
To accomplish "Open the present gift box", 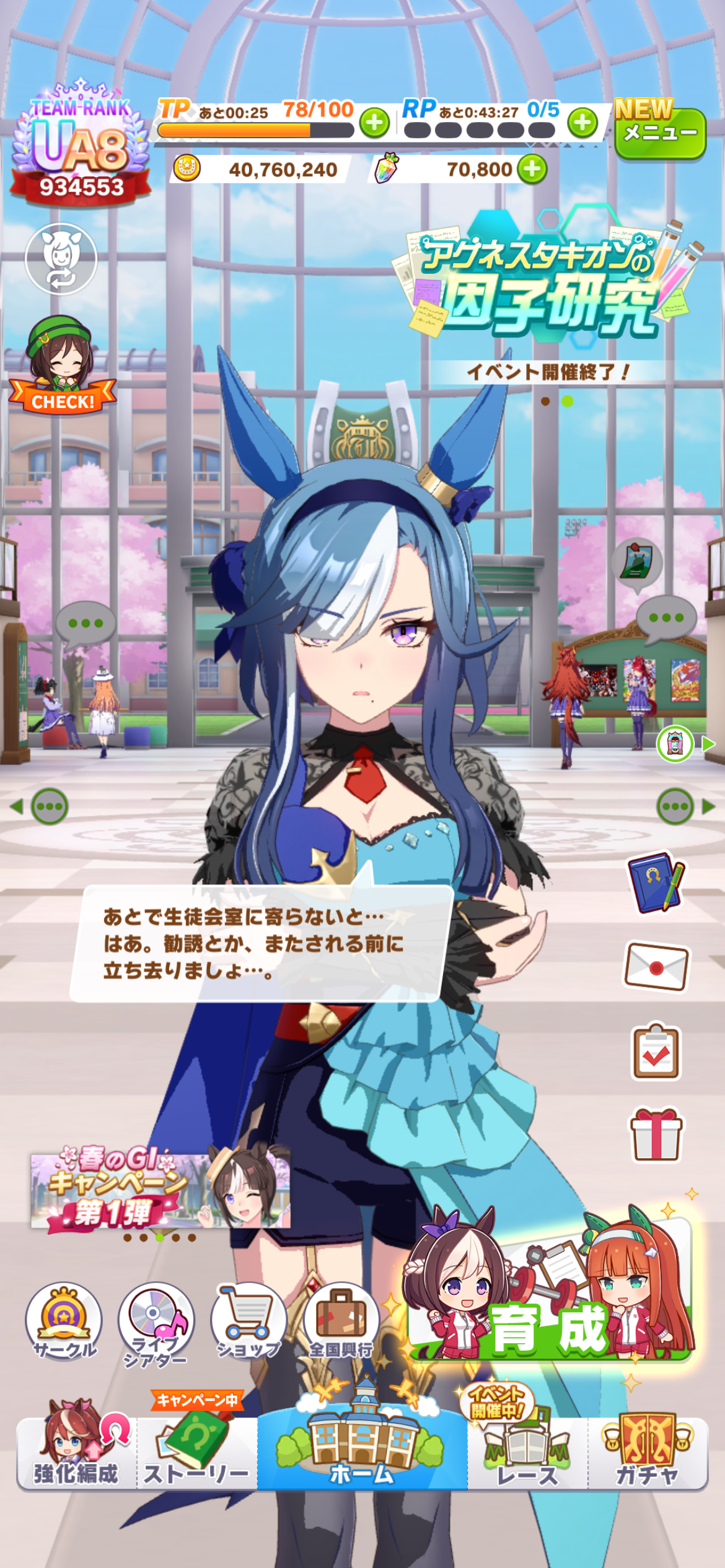I will (656, 1135).
